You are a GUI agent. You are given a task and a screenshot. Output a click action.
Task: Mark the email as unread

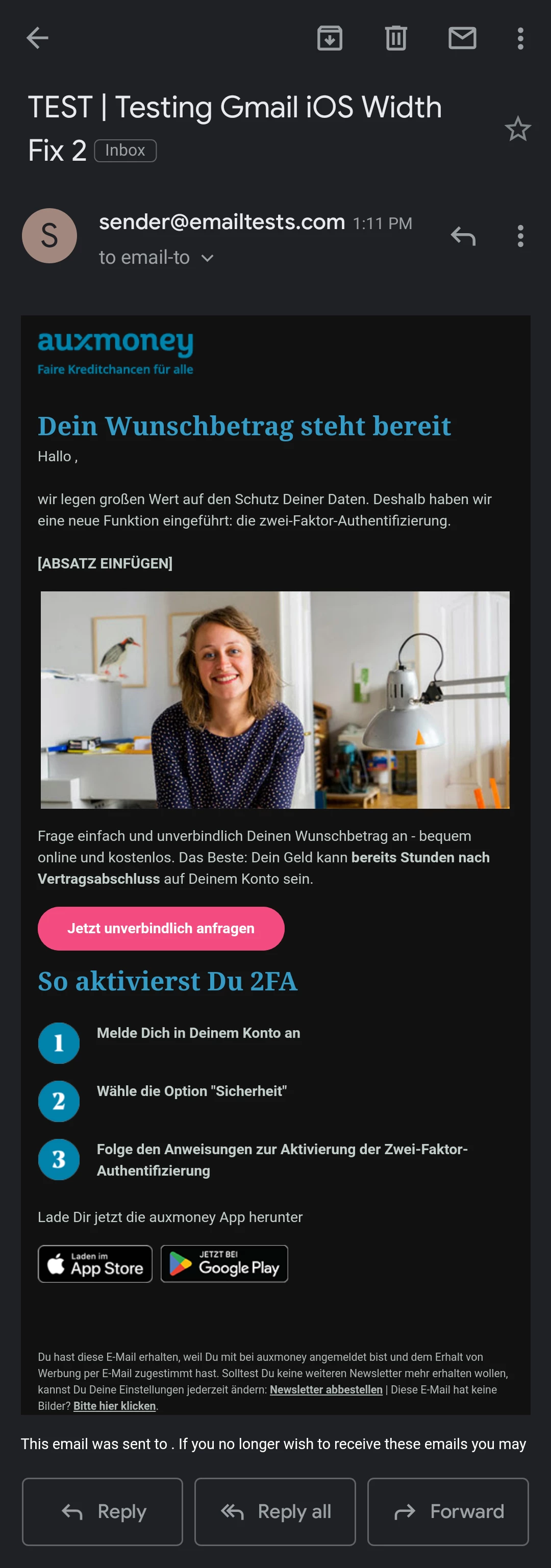(462, 38)
